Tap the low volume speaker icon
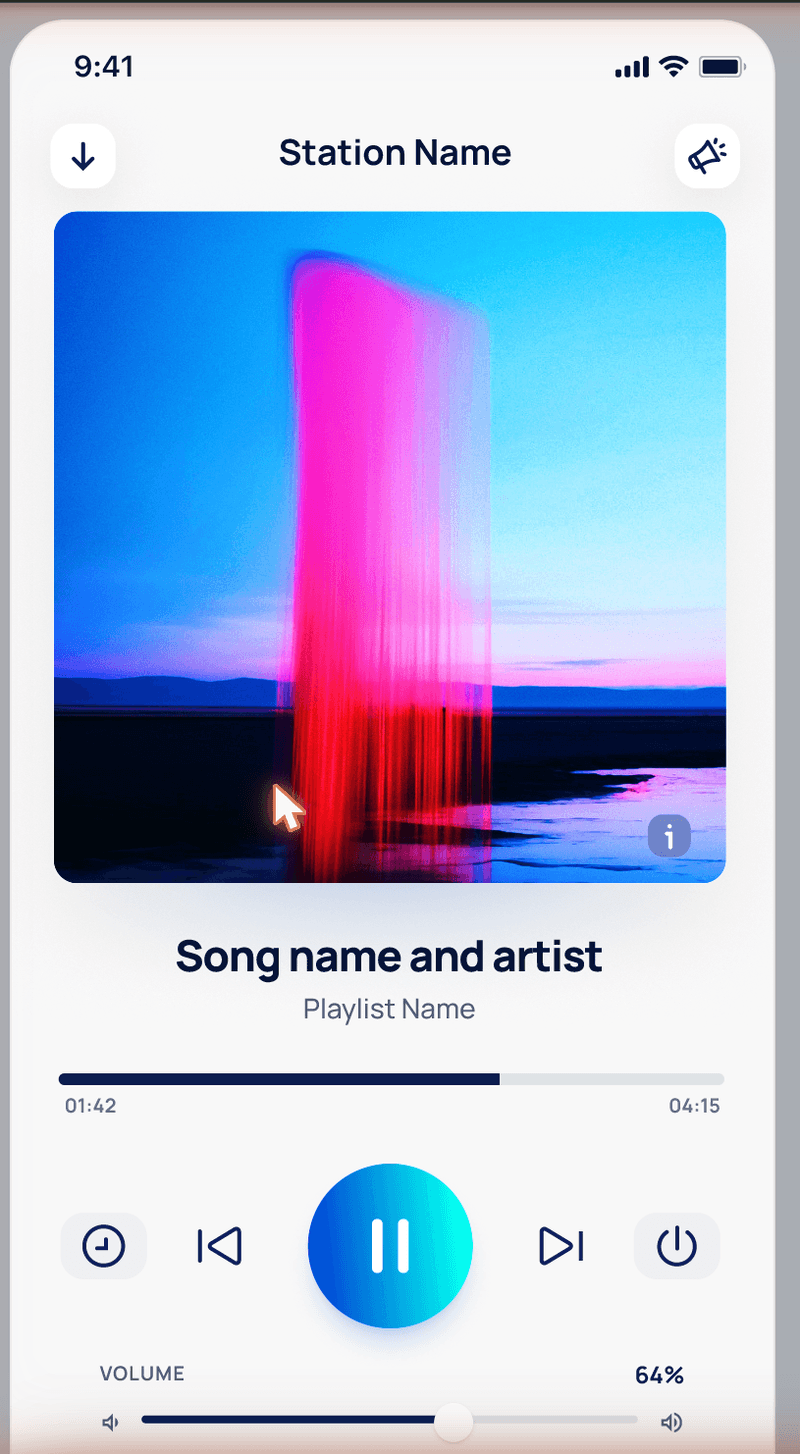Image resolution: width=800 pixels, height=1454 pixels. 111,1422
